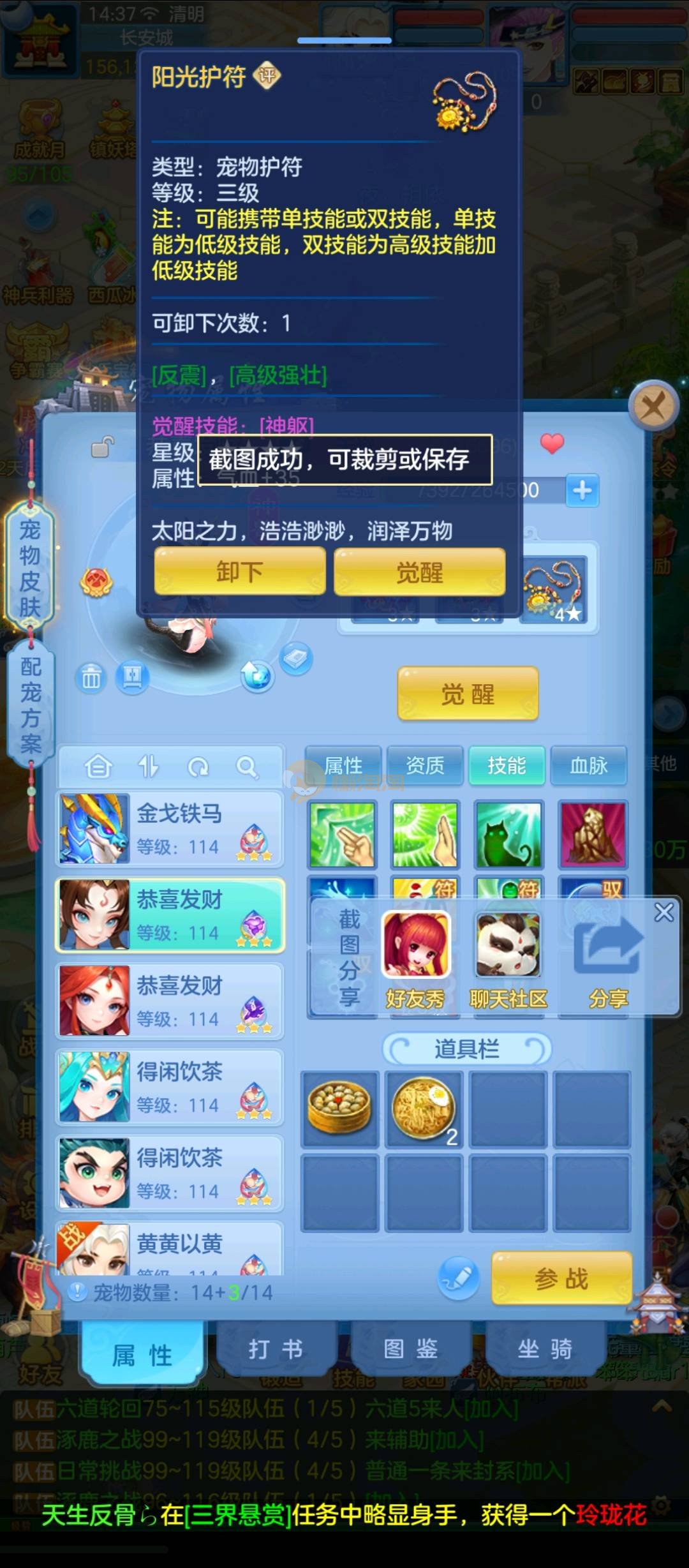Search pets with the magnifier icon
The height and width of the screenshot is (1568, 689).
tap(246, 766)
